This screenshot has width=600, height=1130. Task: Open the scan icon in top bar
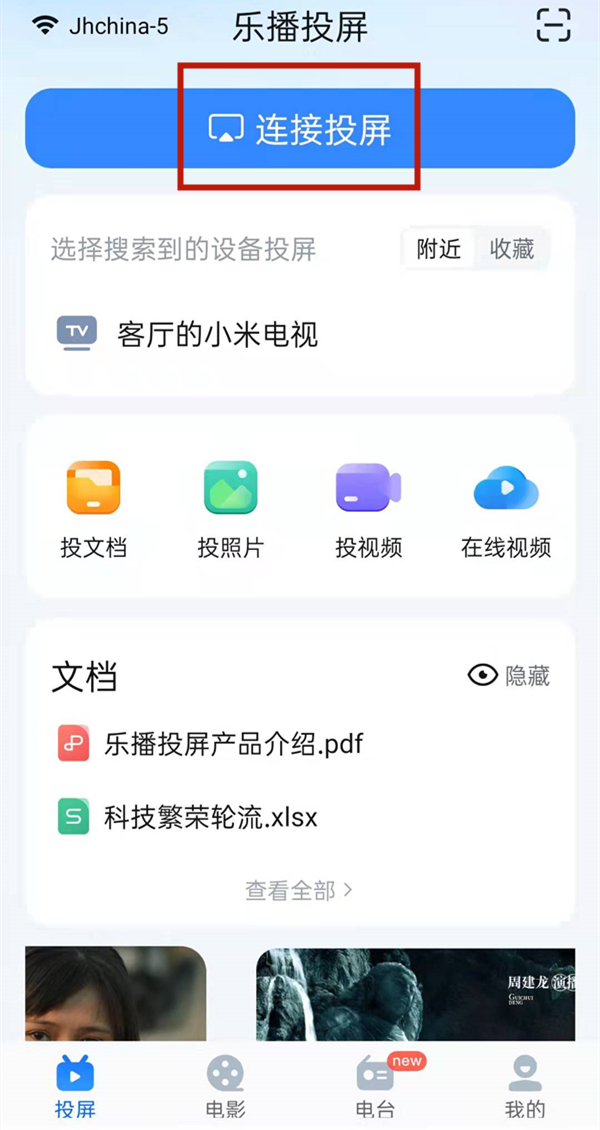click(553, 25)
